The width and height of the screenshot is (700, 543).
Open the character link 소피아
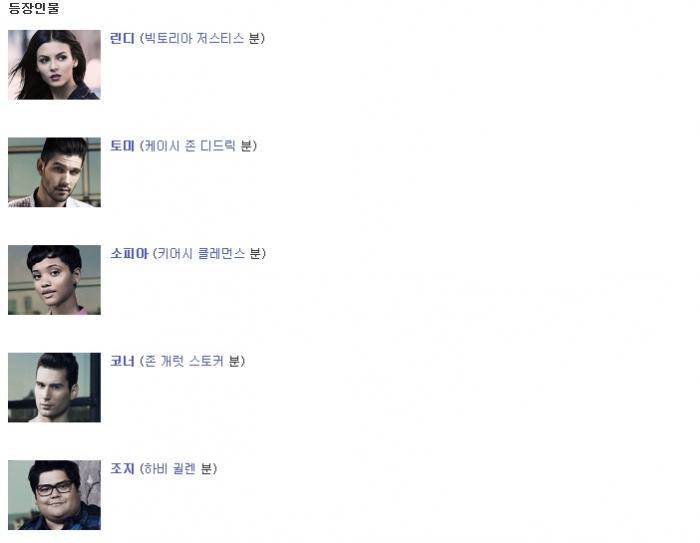pyautogui.click(x=129, y=254)
